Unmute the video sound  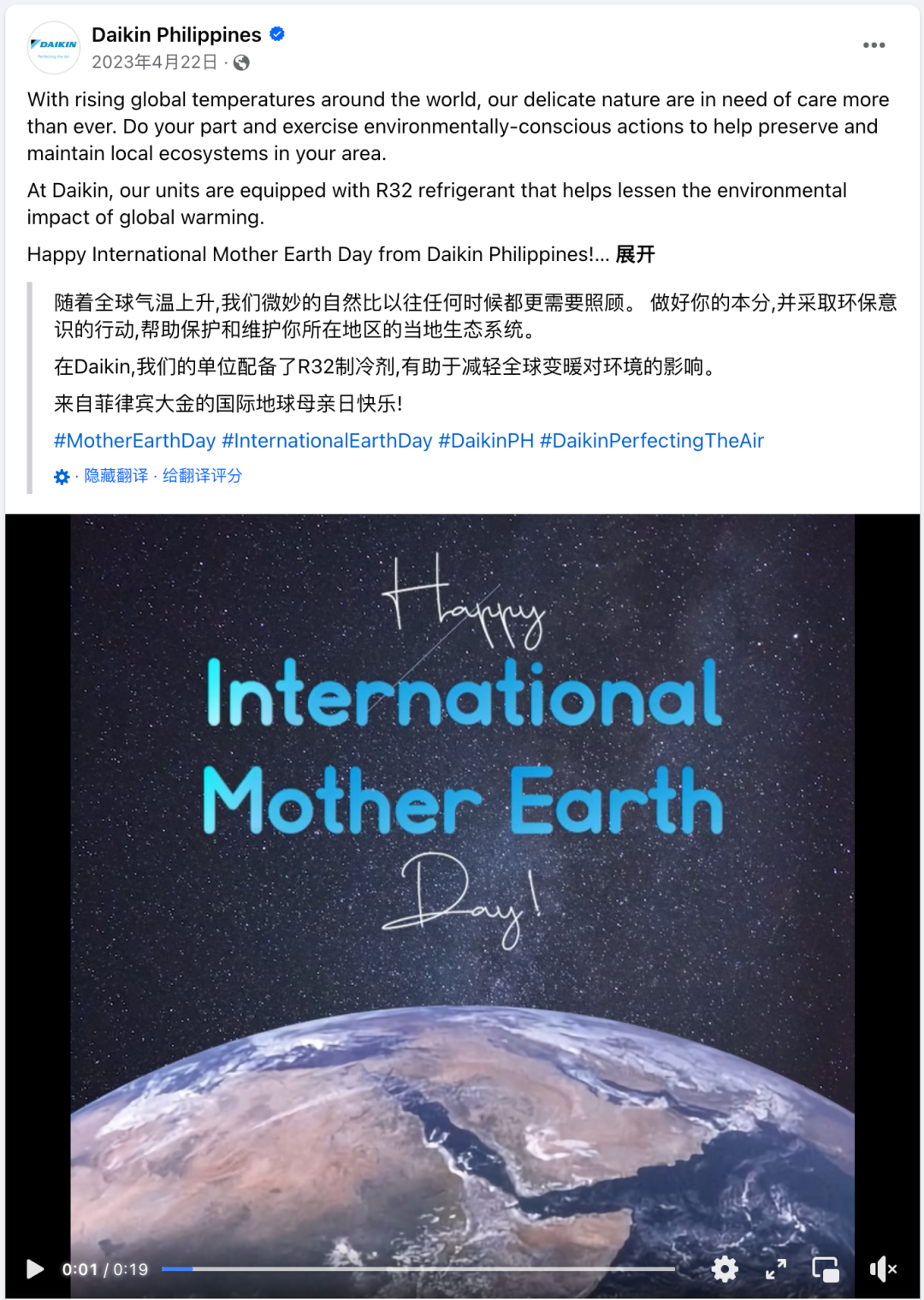882,1269
